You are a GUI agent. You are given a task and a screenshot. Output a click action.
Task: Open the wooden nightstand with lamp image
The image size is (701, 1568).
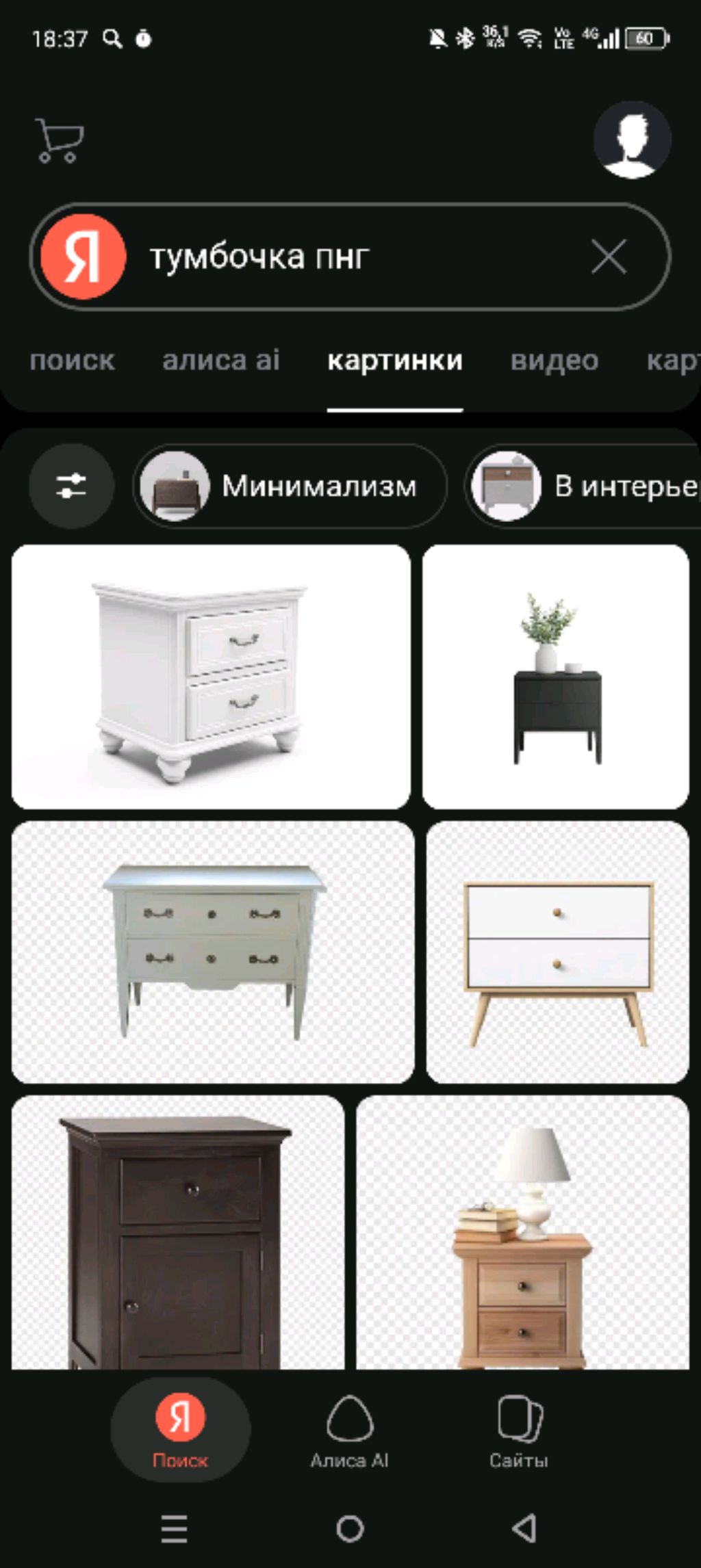click(x=522, y=1232)
